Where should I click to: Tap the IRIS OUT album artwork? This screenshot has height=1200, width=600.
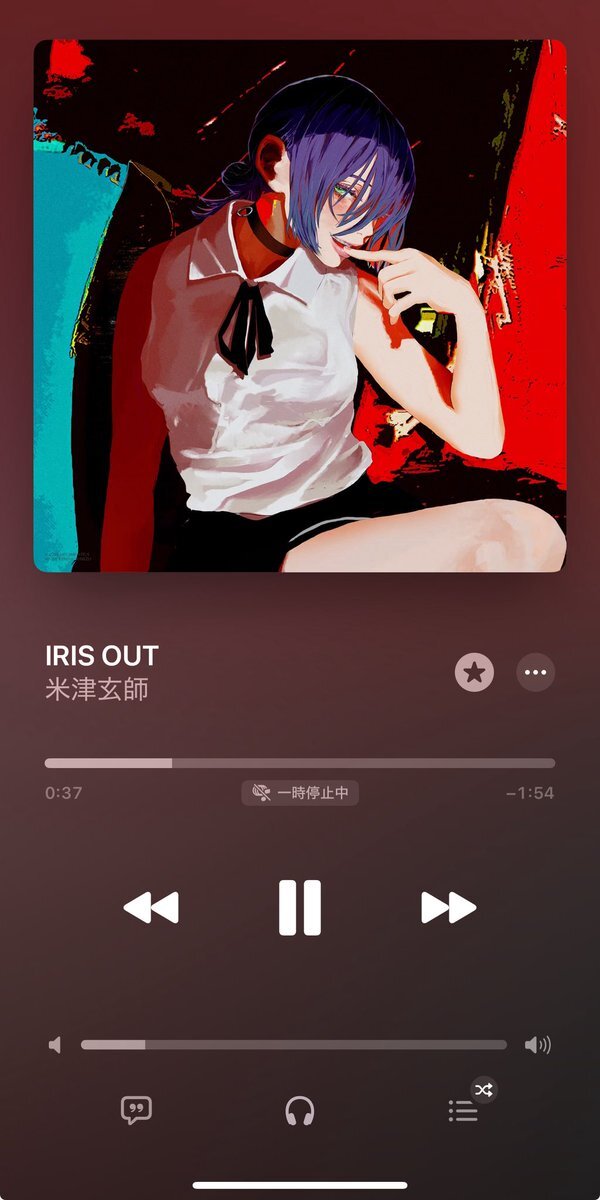click(300, 306)
